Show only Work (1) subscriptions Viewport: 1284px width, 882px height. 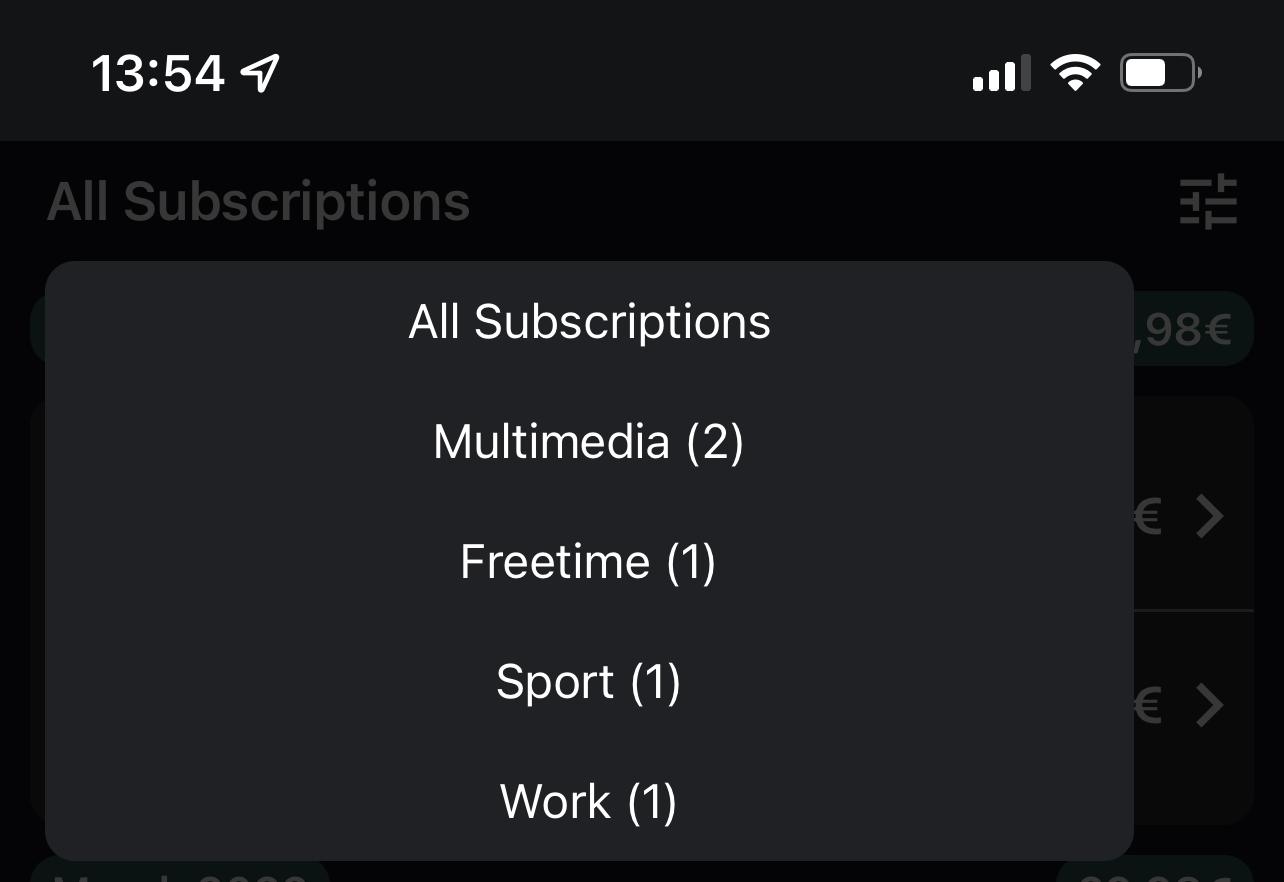(x=589, y=801)
